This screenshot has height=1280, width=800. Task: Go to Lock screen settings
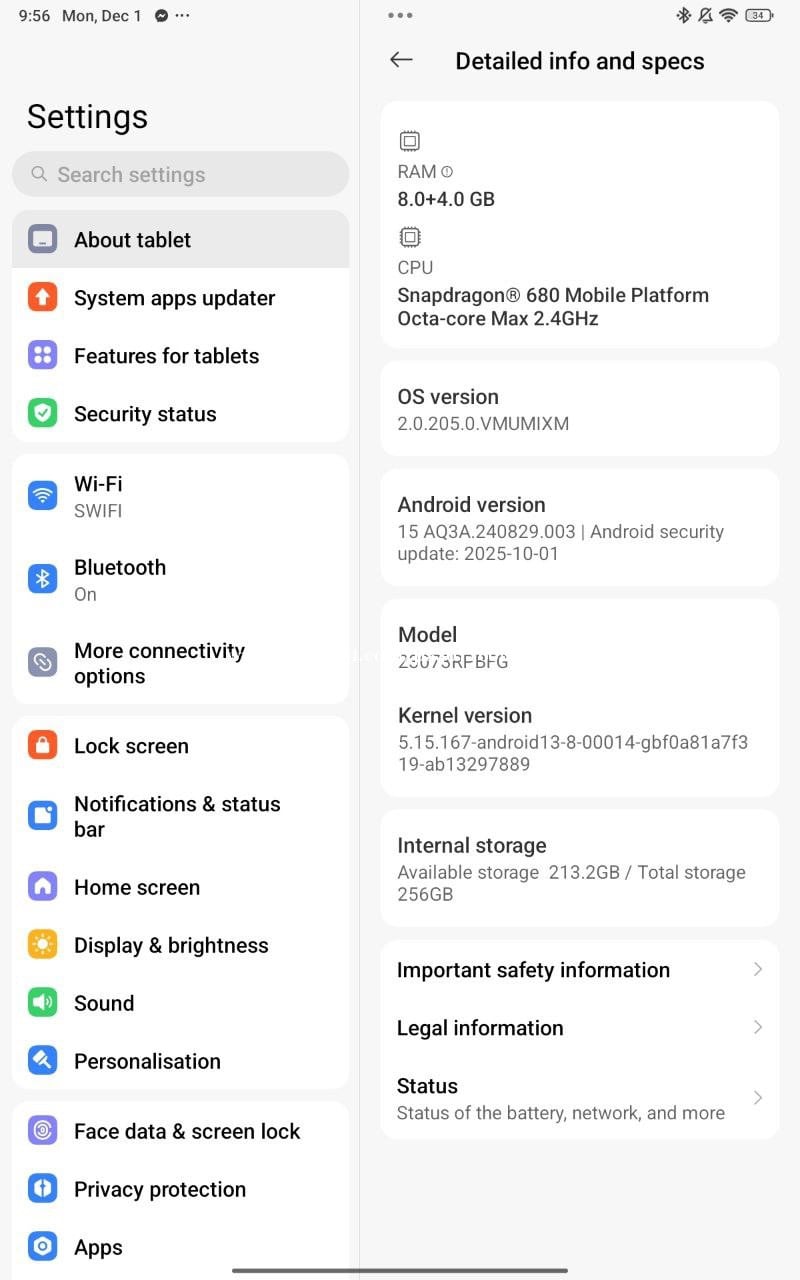(180, 746)
